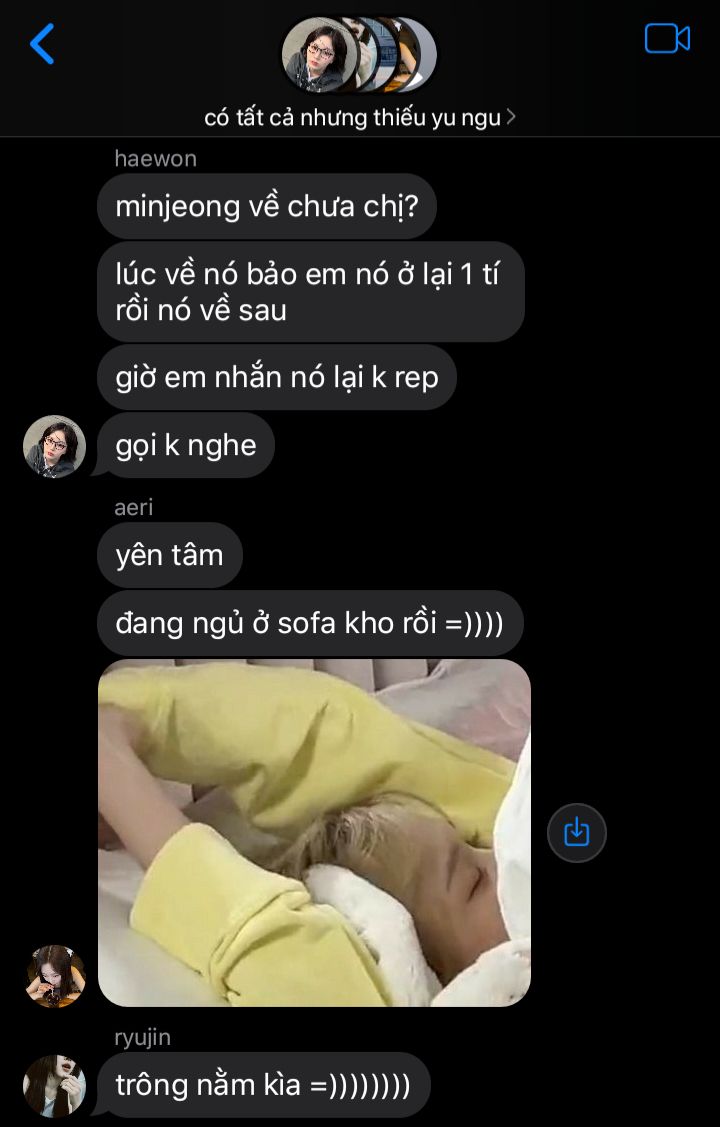The width and height of the screenshot is (720, 1127).
Task: Open the photo aeri sent
Action: coord(314,832)
